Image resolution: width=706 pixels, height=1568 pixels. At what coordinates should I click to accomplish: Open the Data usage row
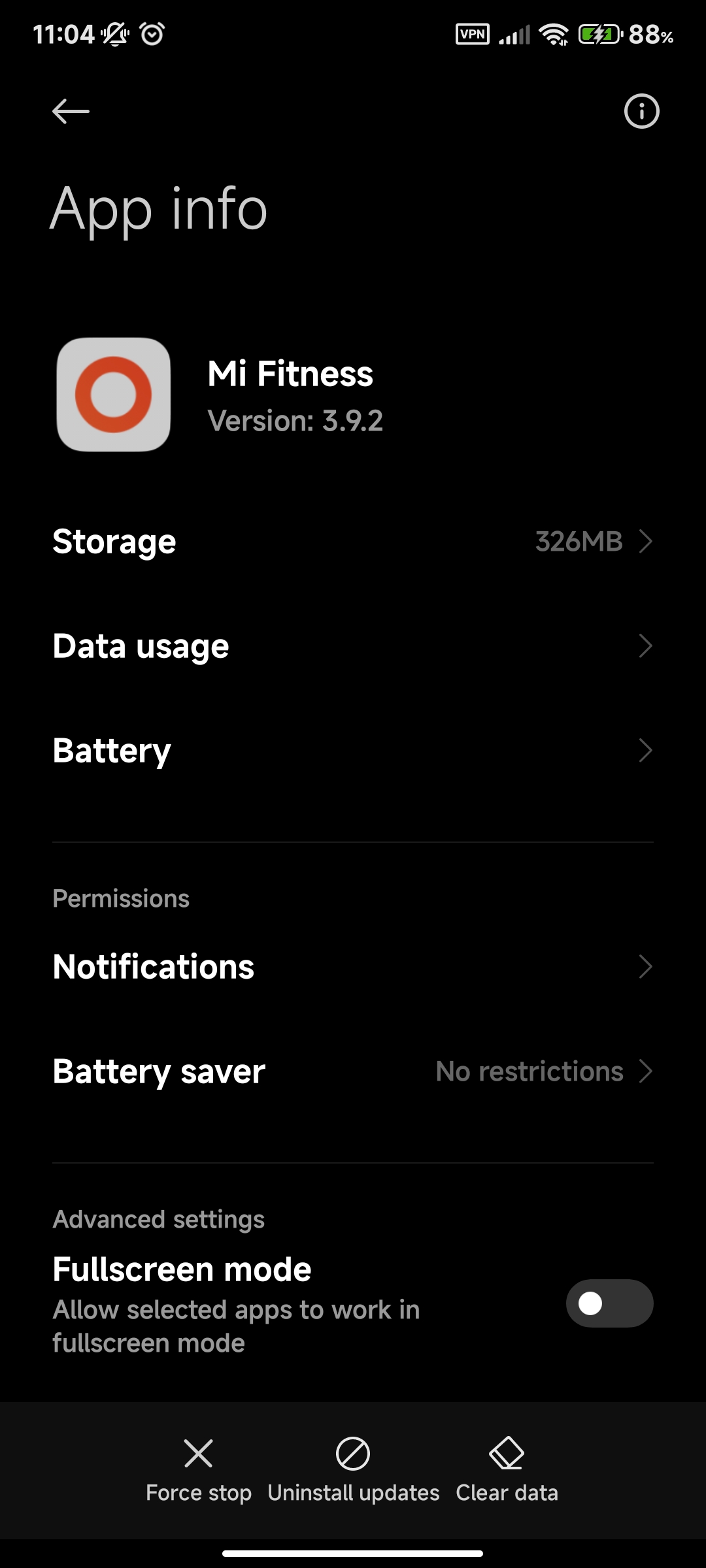[353, 646]
